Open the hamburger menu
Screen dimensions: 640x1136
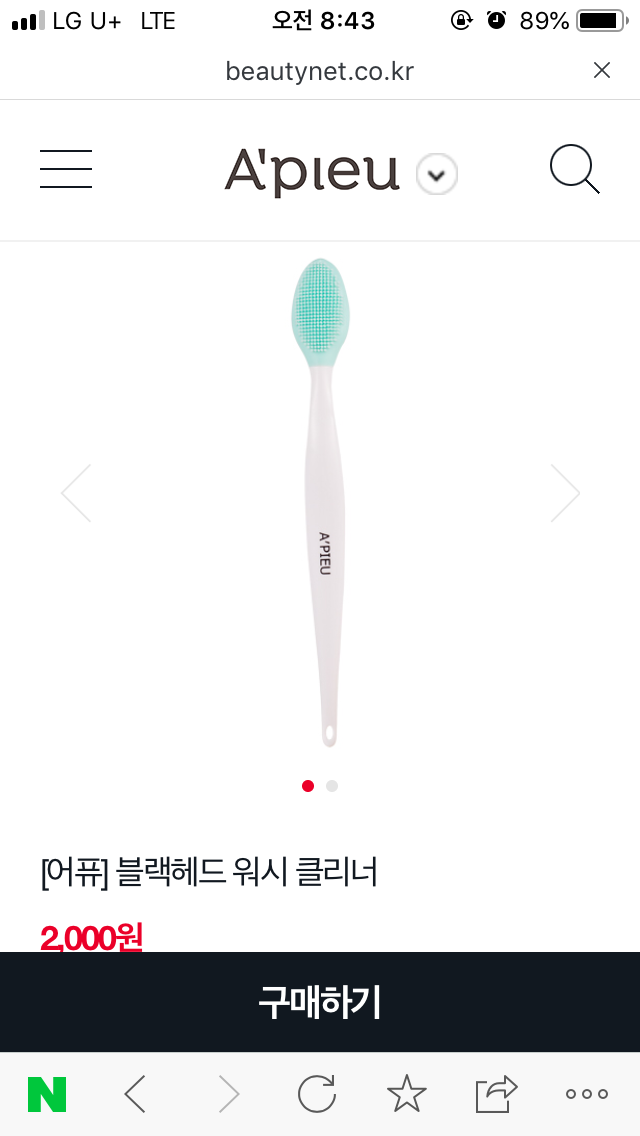66,169
